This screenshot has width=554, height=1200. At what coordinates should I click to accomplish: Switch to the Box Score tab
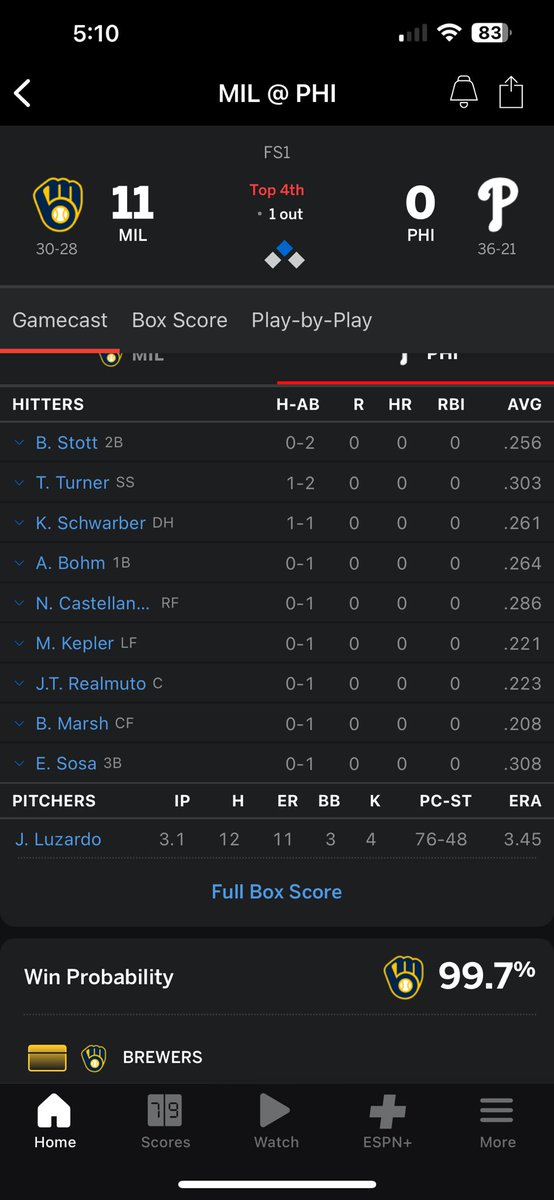pyautogui.click(x=180, y=320)
